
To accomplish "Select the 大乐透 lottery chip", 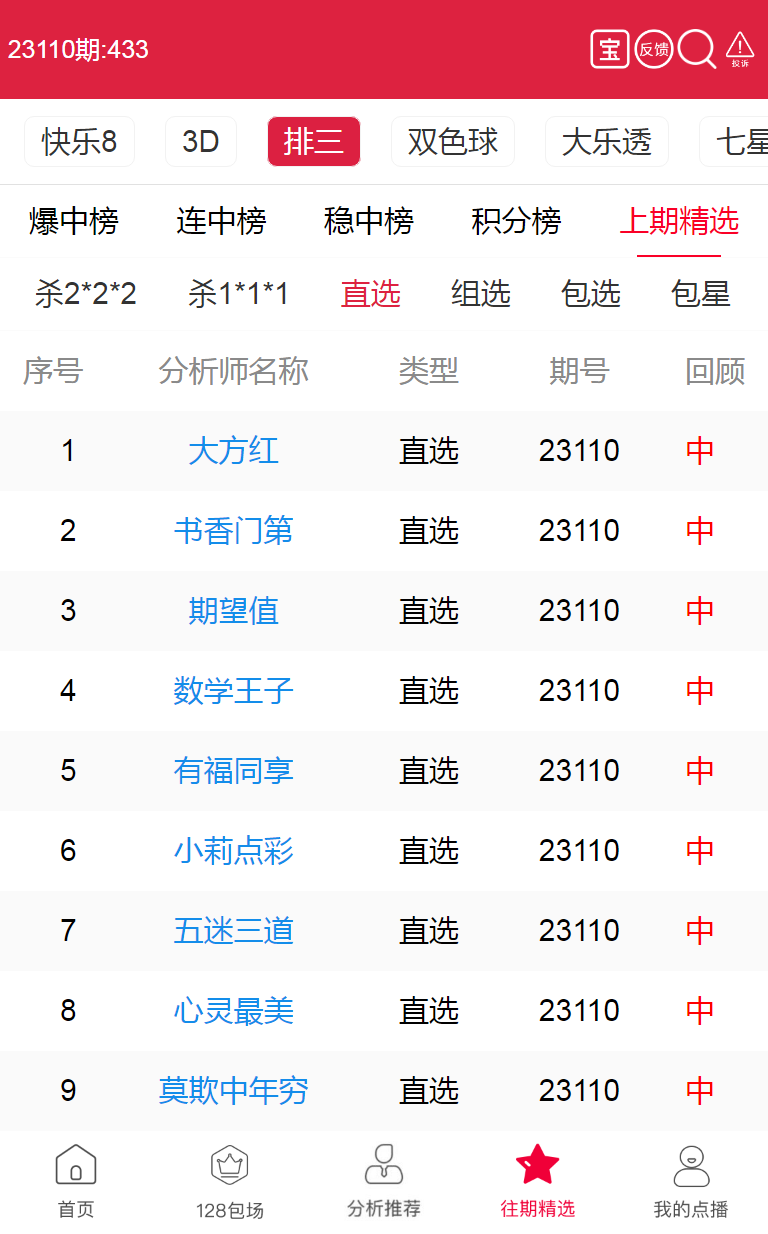I will pos(606,142).
